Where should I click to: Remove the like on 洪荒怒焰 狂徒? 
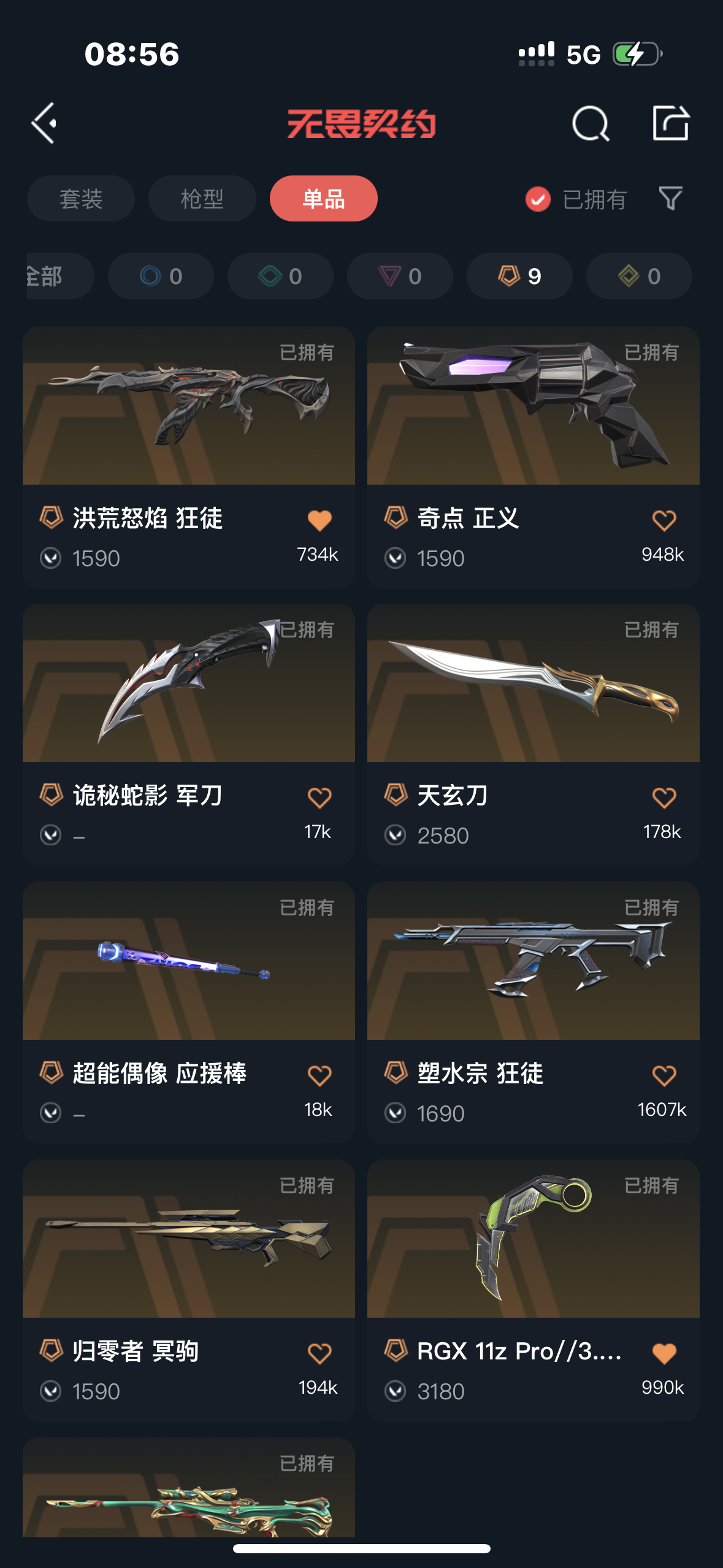tap(319, 521)
